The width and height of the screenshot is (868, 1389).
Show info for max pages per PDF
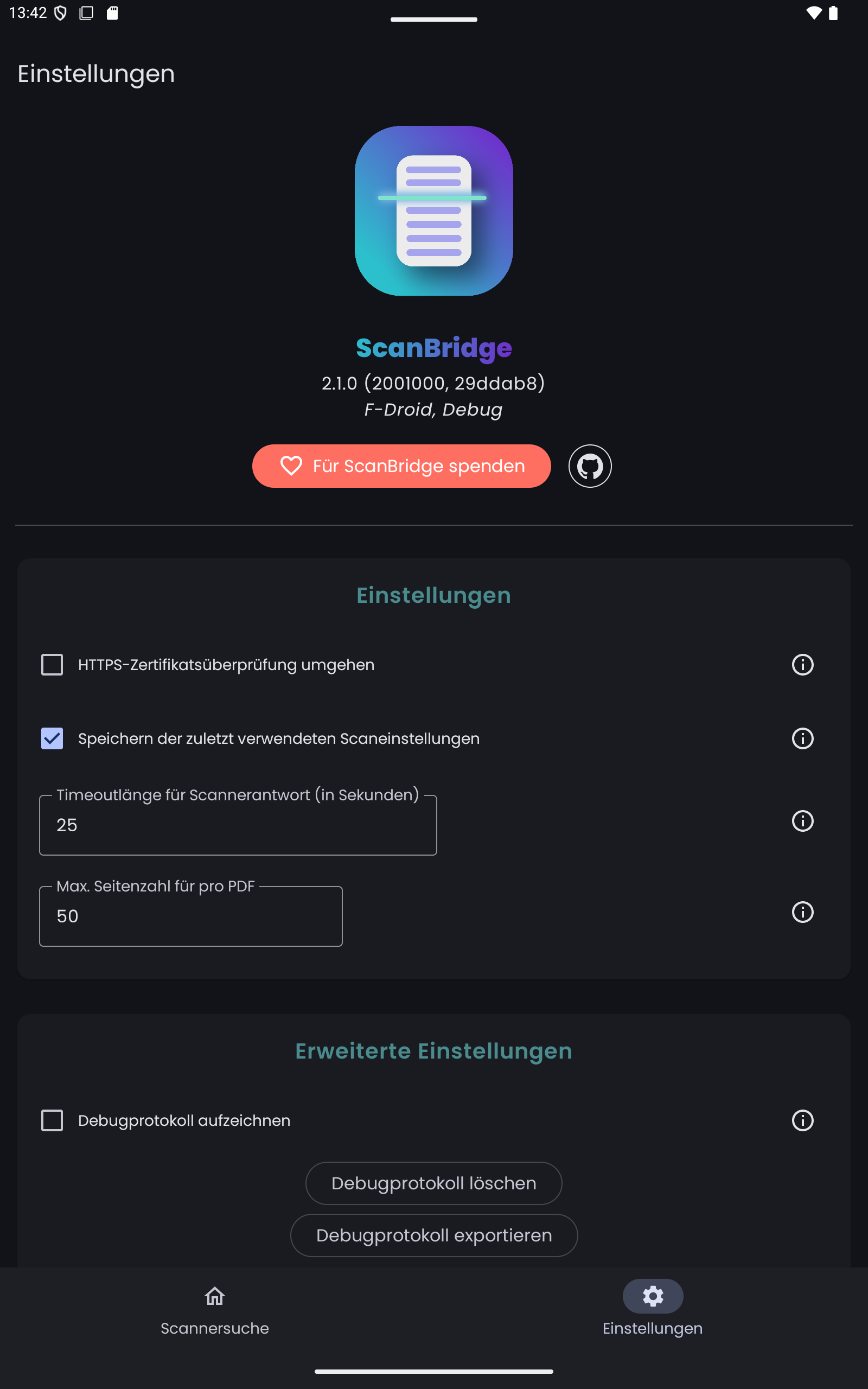[802, 912]
